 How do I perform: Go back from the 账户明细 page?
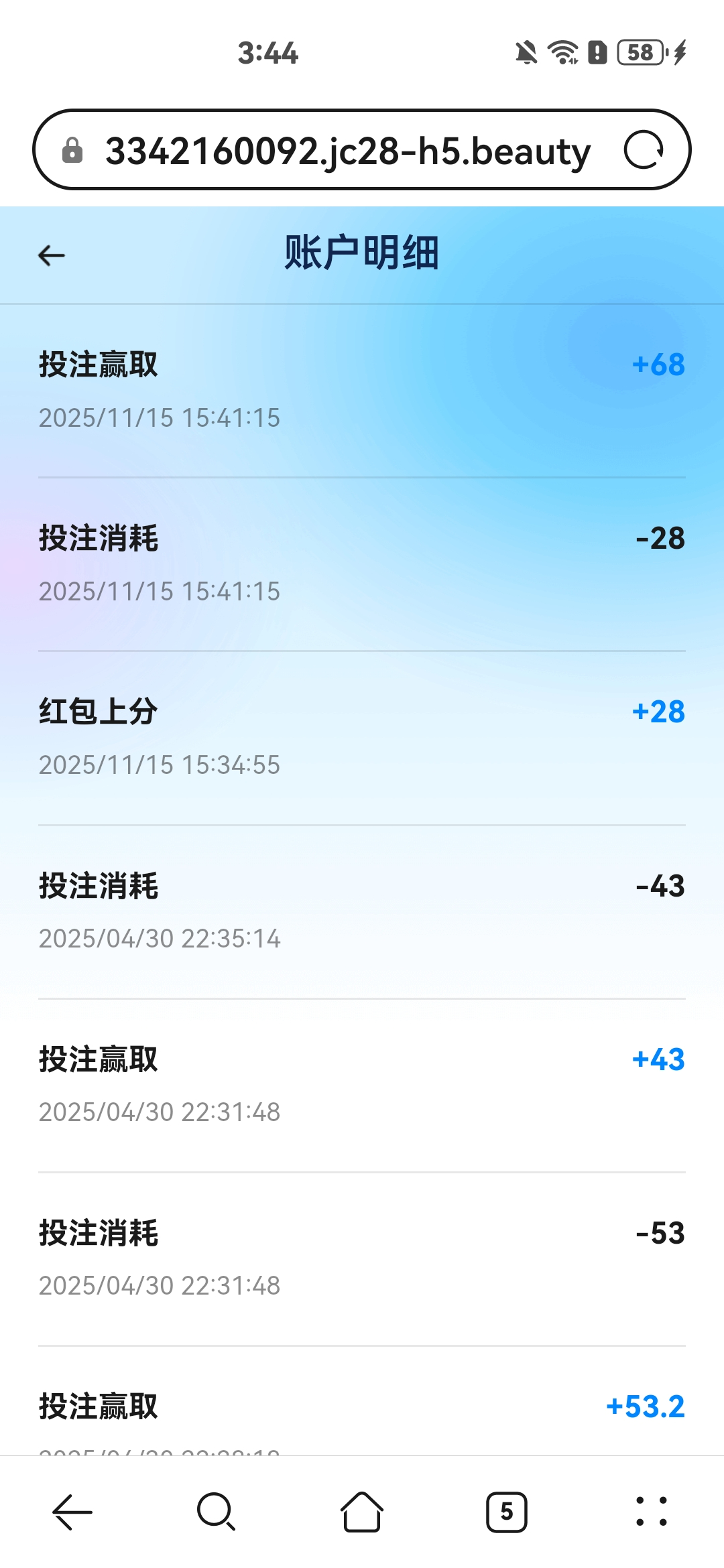(52, 255)
